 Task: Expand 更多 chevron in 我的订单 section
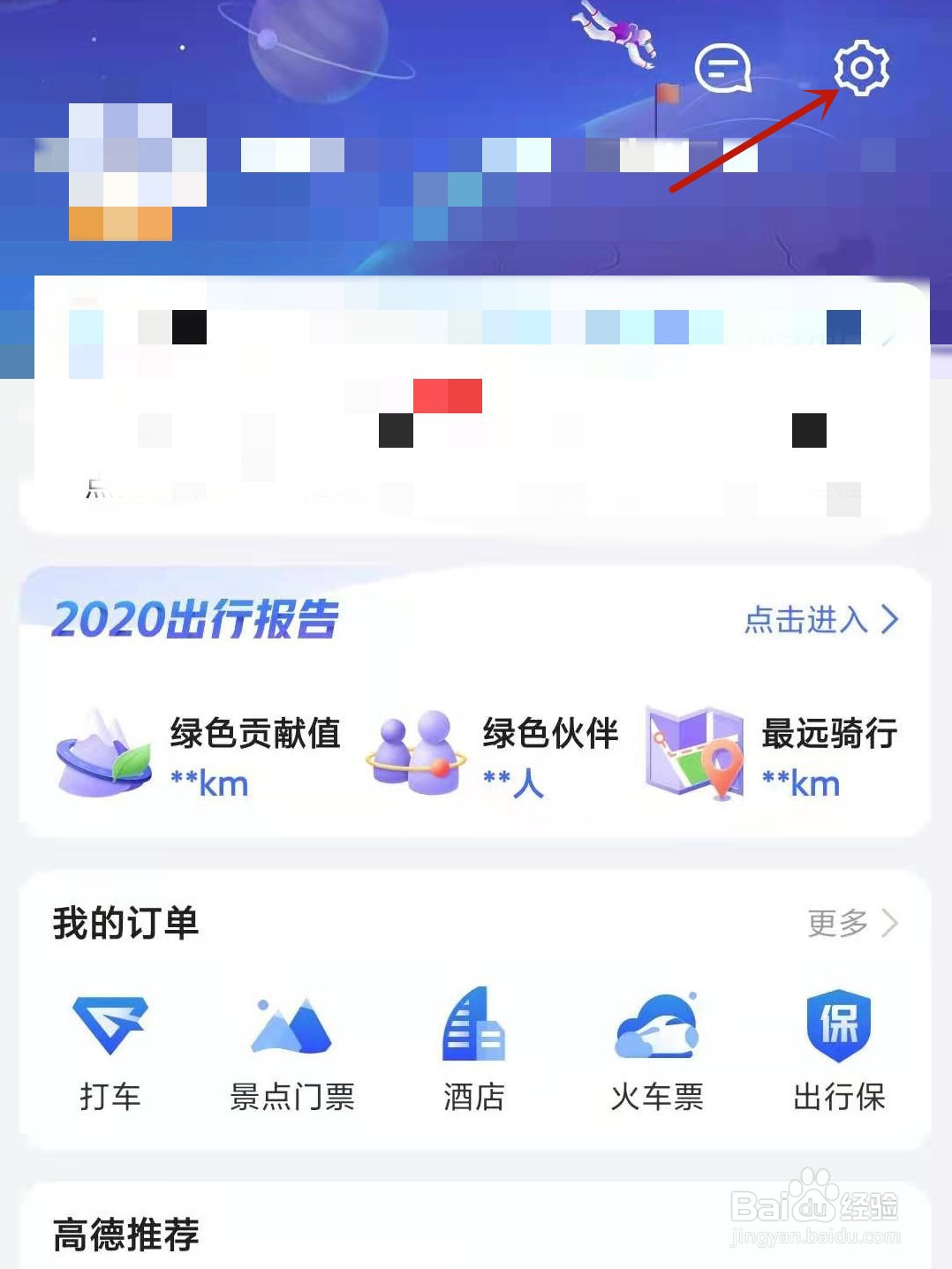pyautogui.click(x=888, y=924)
